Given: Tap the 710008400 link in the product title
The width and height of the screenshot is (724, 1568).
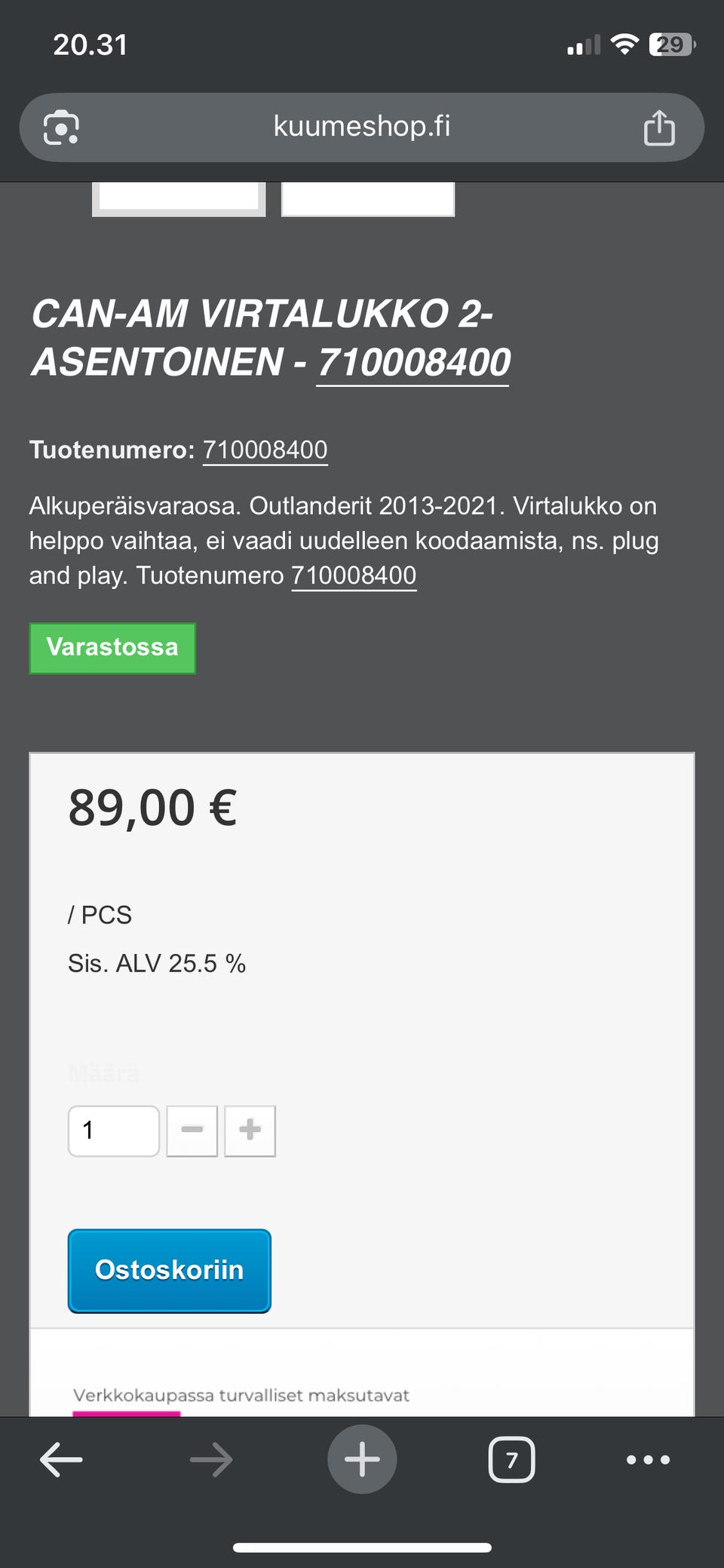Looking at the screenshot, I should tap(413, 363).
